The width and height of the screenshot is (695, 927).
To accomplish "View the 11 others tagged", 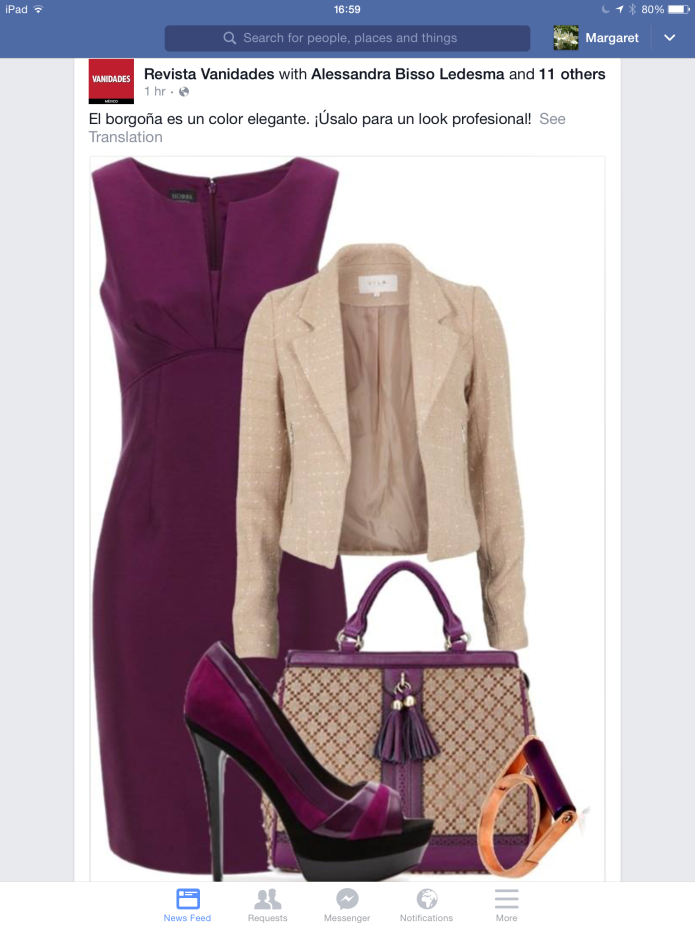I will [572, 74].
